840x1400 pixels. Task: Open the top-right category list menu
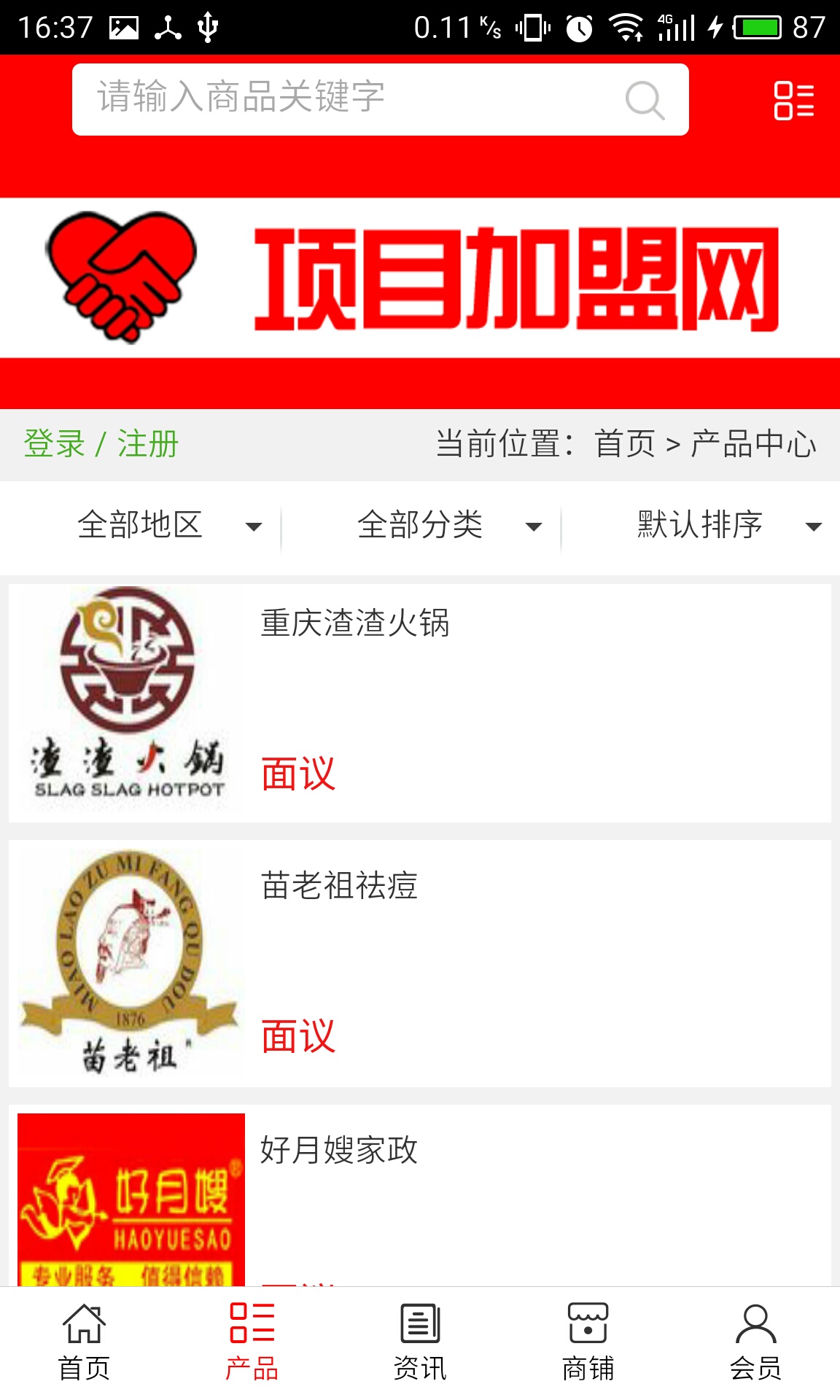[x=794, y=100]
